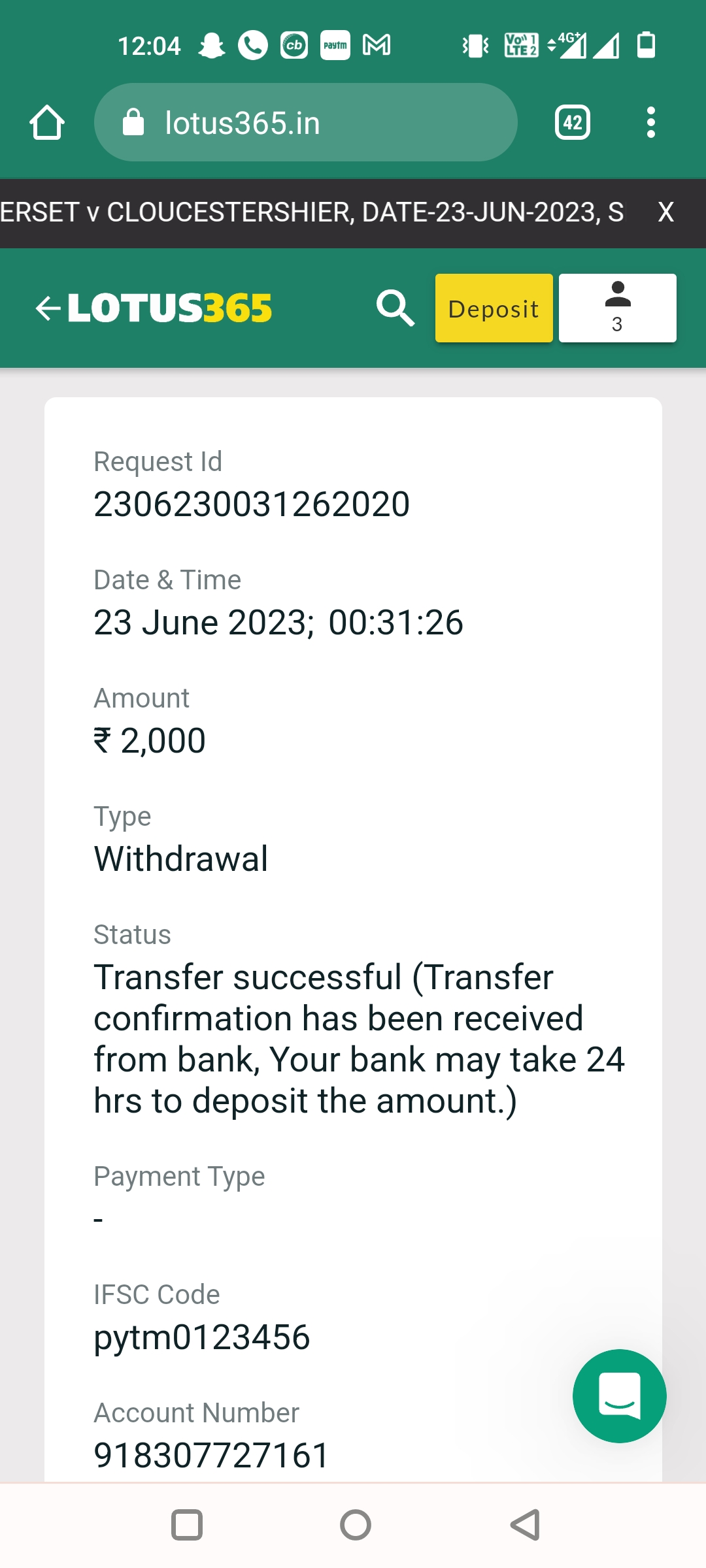The width and height of the screenshot is (706, 1568).
Task: Tap the system back button
Action: (525, 1525)
